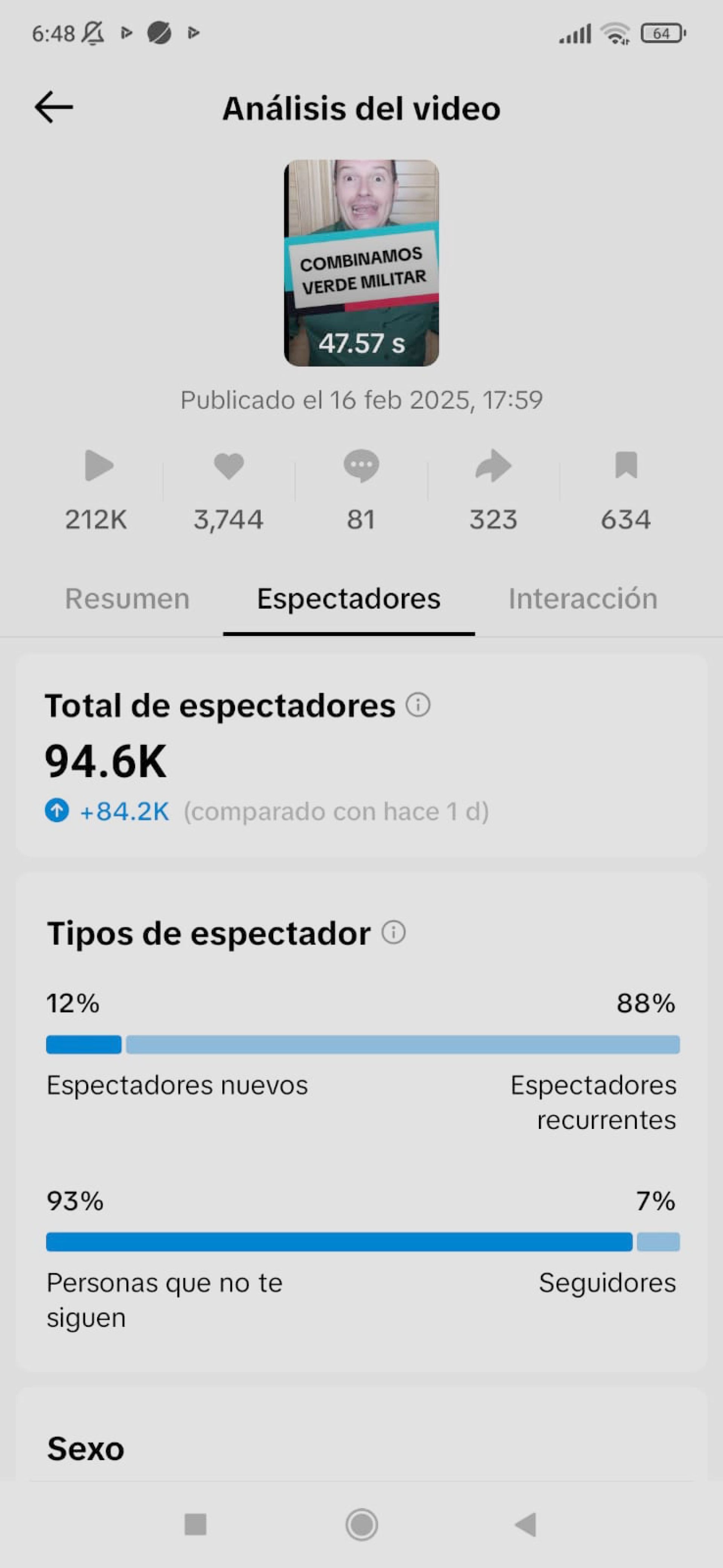Open recent apps with the square button

coord(195,1525)
